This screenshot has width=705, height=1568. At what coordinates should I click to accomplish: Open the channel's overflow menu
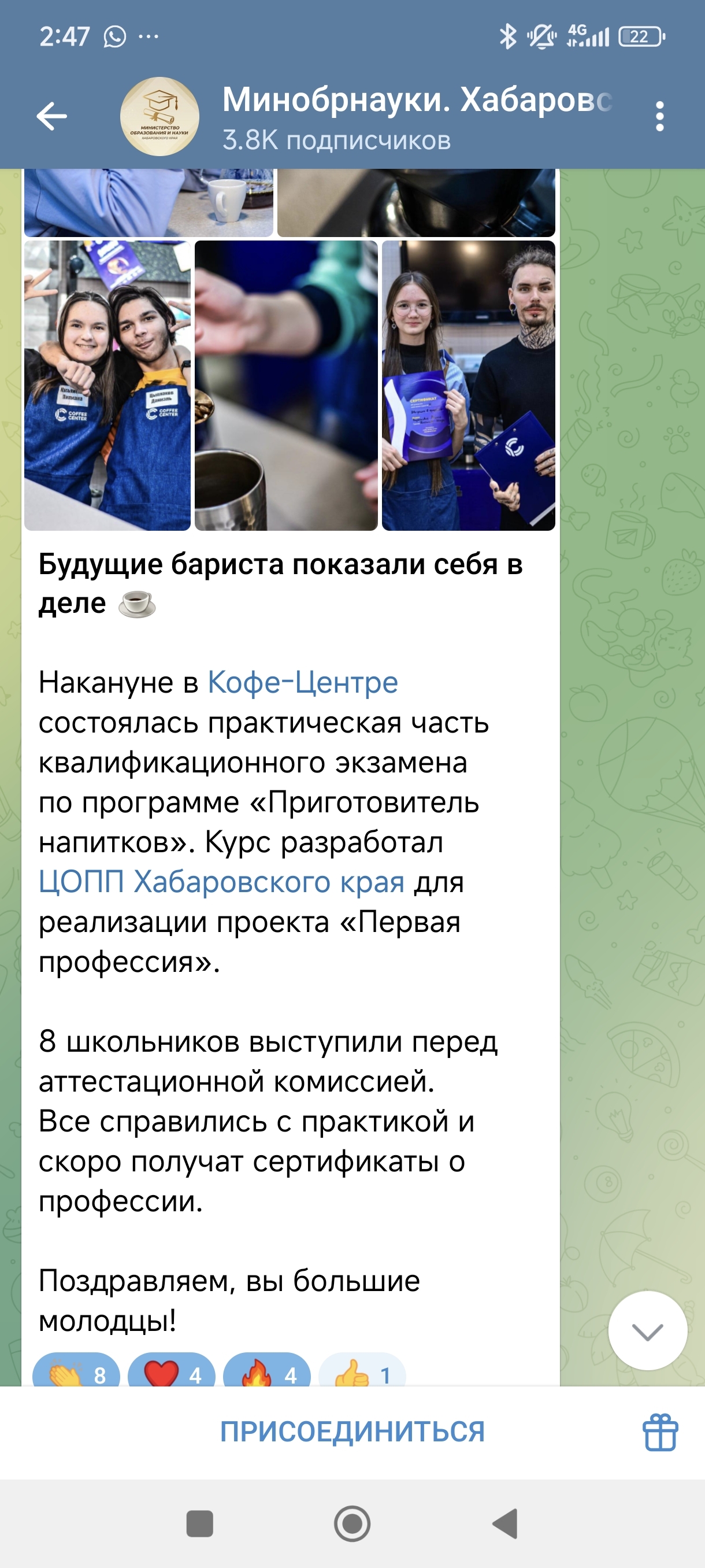(x=659, y=116)
